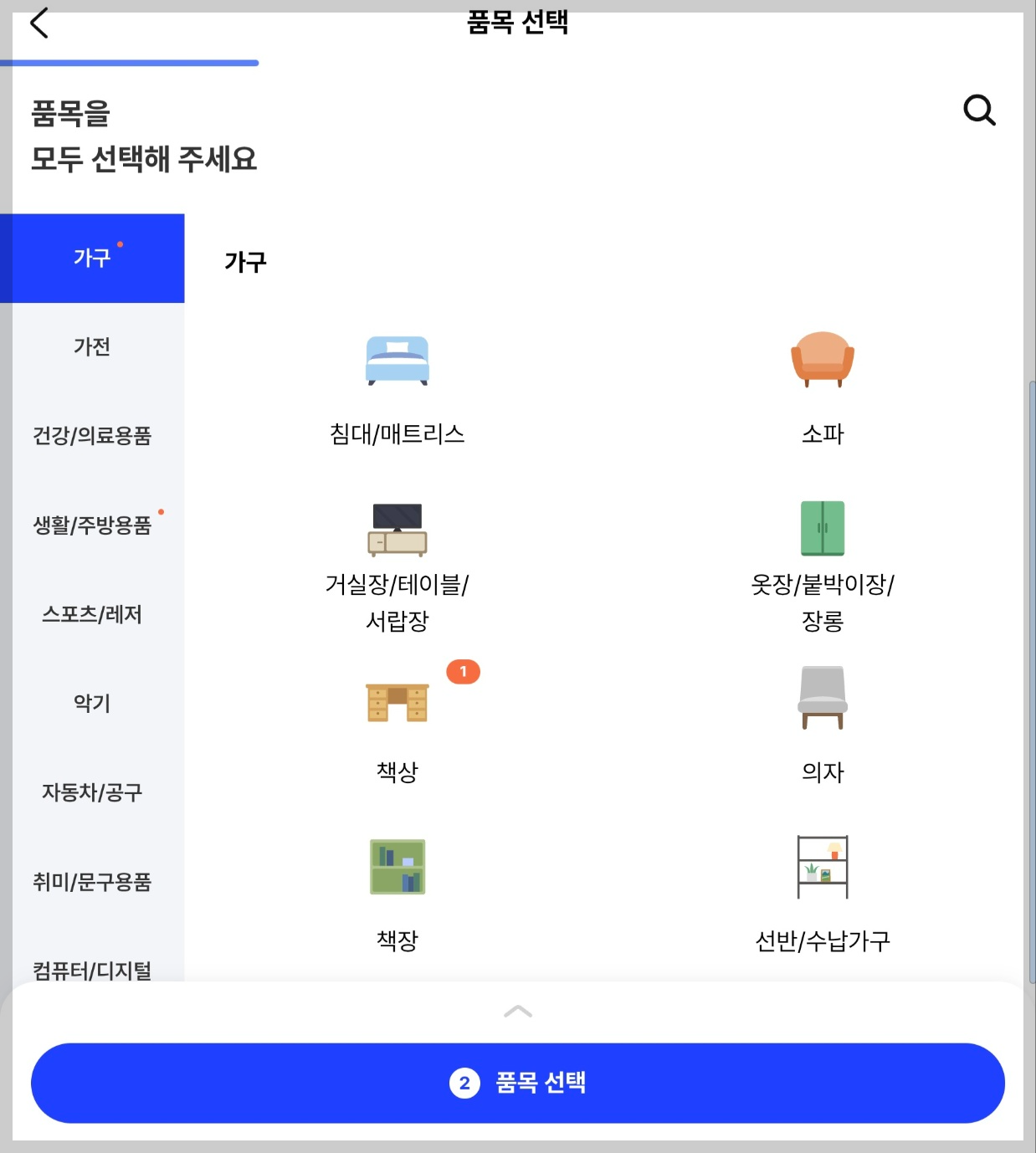
Task: Open the 건강/의료용품 category
Action: 94,436
